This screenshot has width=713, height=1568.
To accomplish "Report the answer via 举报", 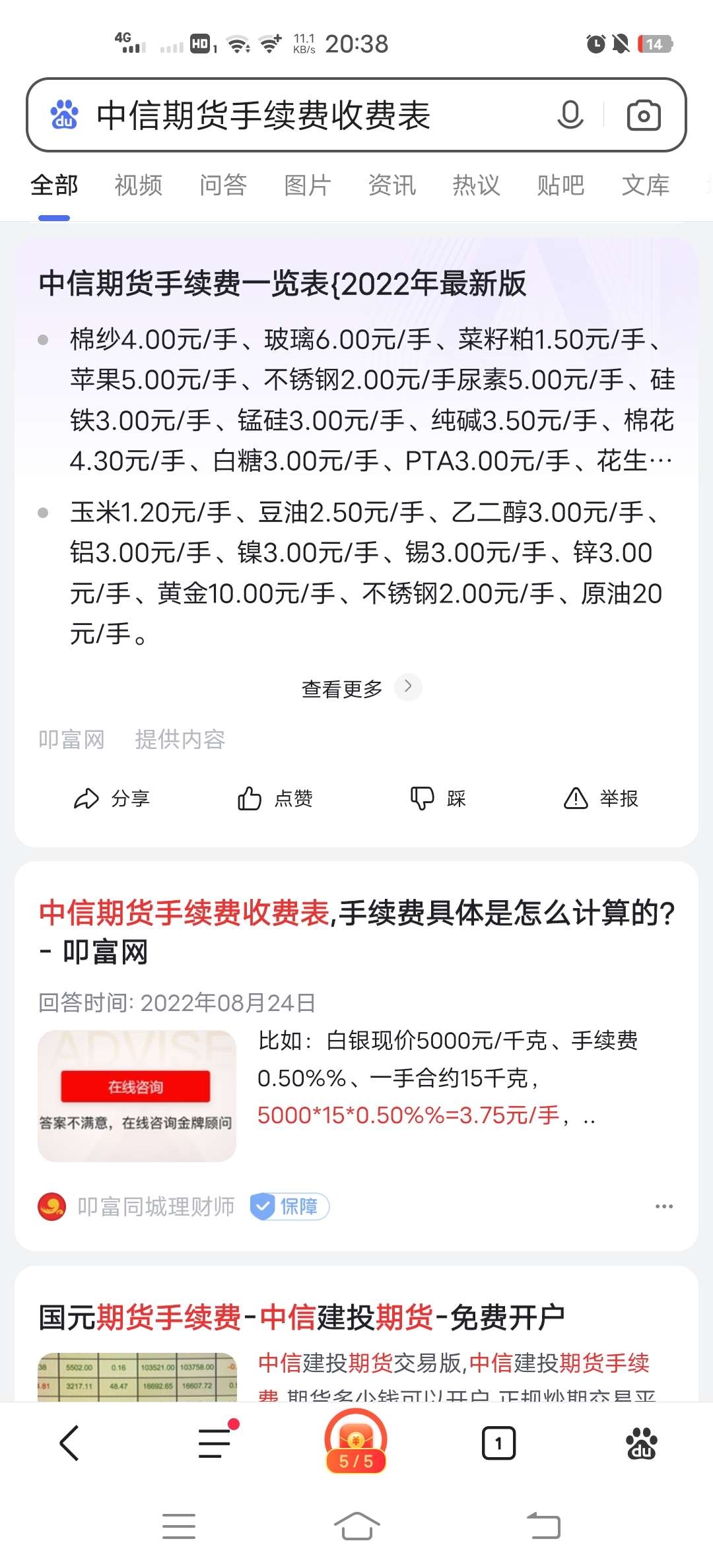I will tap(601, 799).
